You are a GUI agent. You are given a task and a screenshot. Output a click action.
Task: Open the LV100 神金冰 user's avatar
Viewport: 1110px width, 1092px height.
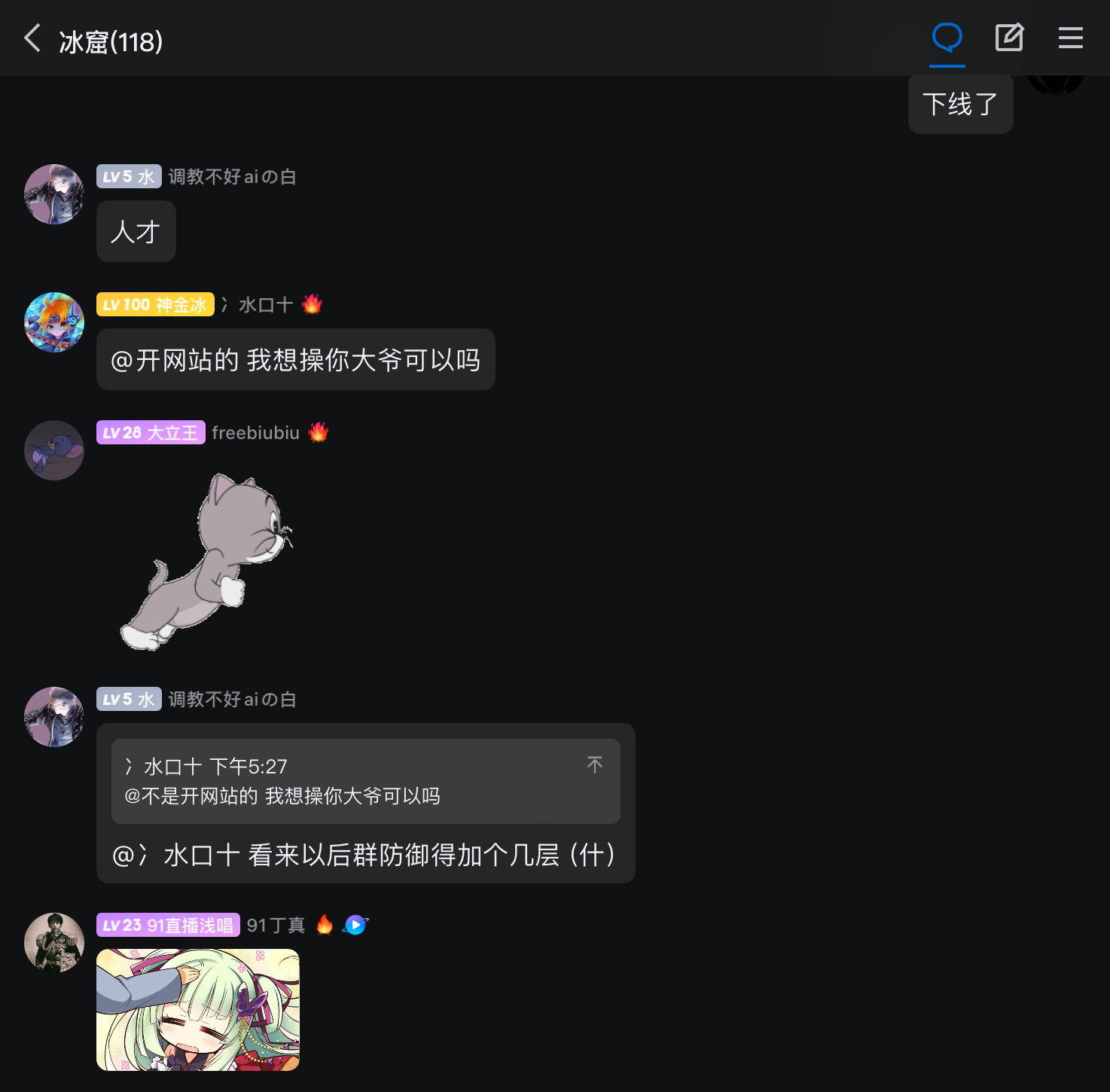[x=53, y=322]
